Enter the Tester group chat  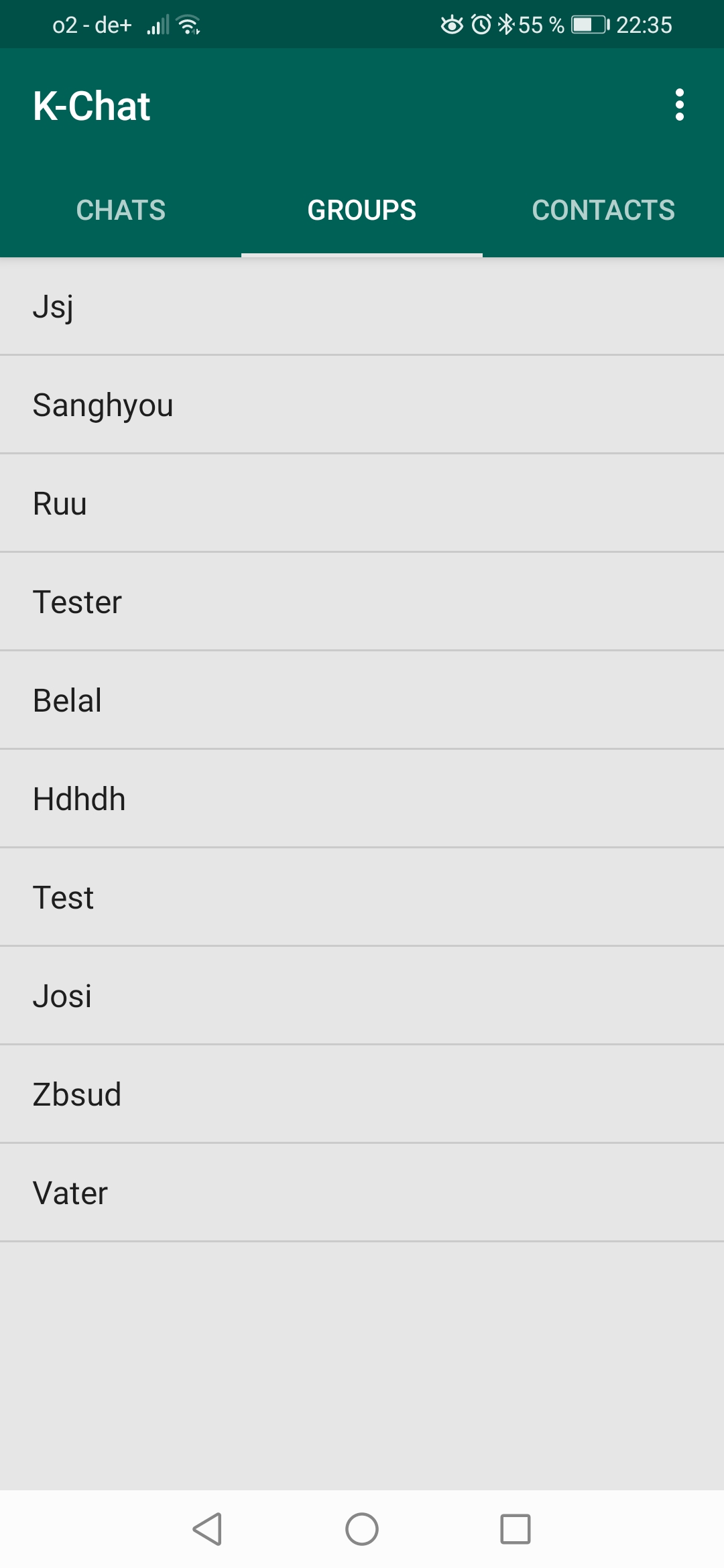coord(362,602)
